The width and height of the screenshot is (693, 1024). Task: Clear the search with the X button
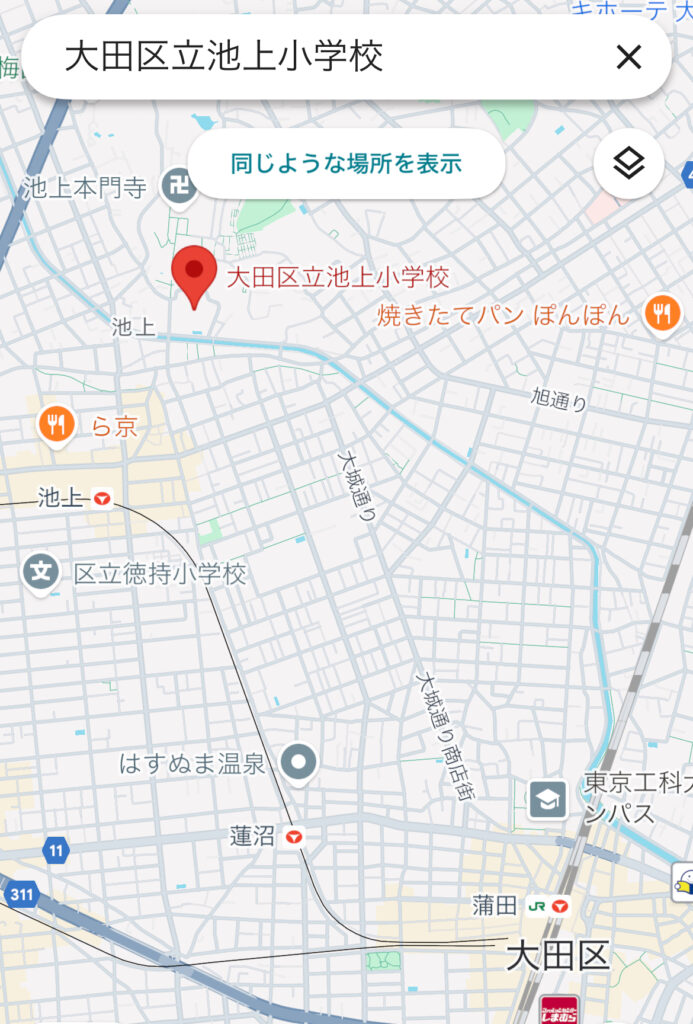click(x=628, y=58)
